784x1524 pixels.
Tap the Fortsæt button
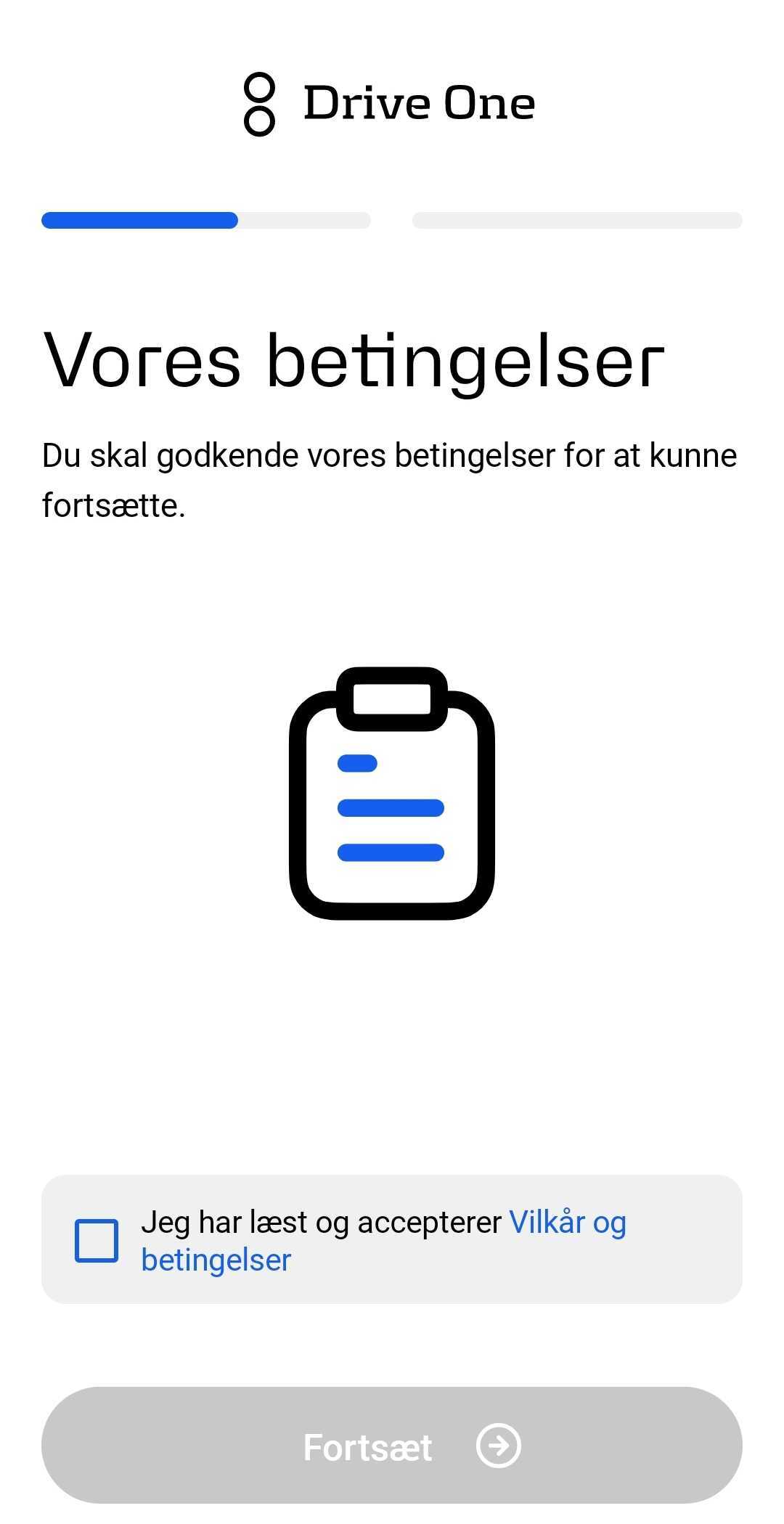392,1445
